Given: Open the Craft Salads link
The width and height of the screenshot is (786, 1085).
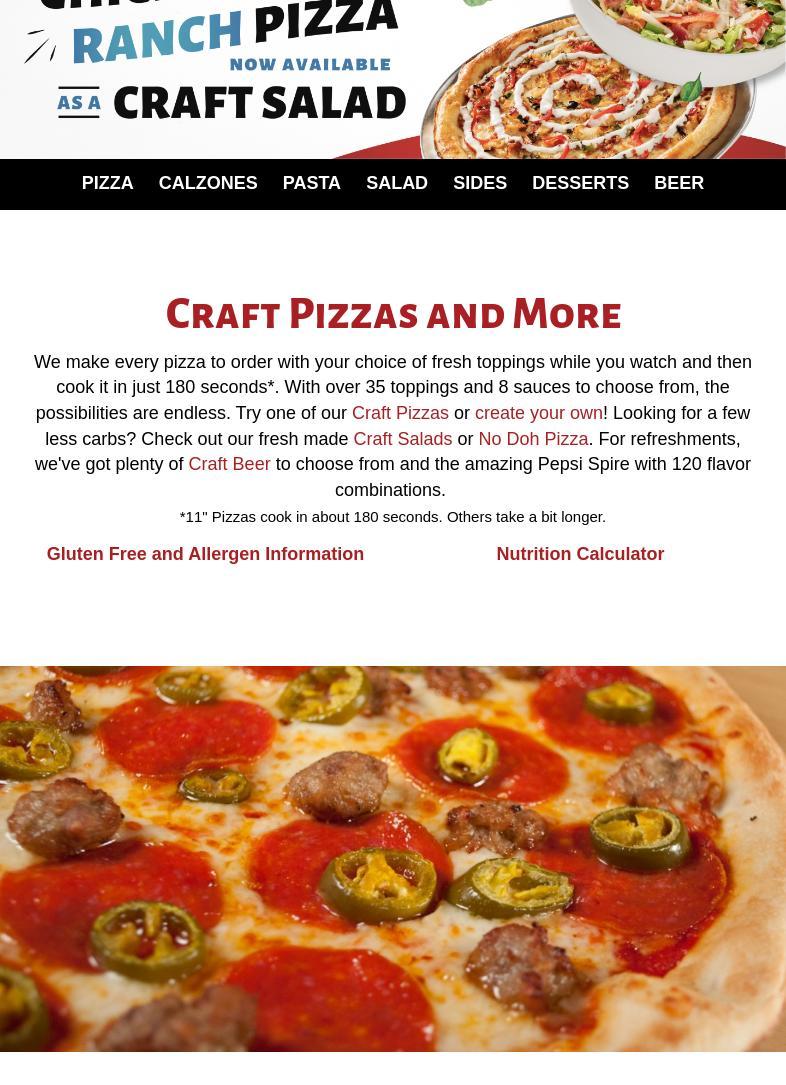Looking at the screenshot, I should (x=402, y=439).
